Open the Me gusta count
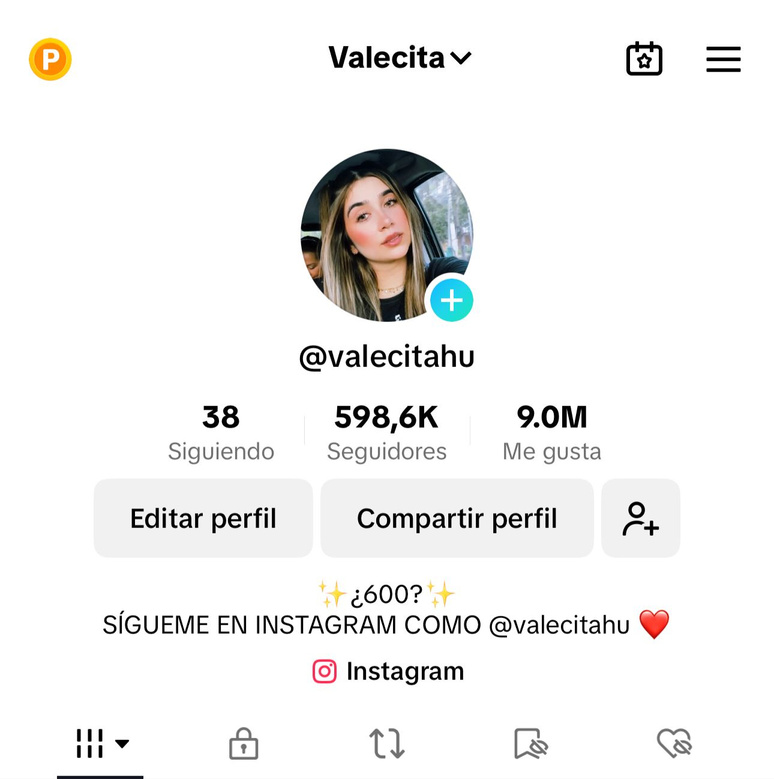 [552, 432]
